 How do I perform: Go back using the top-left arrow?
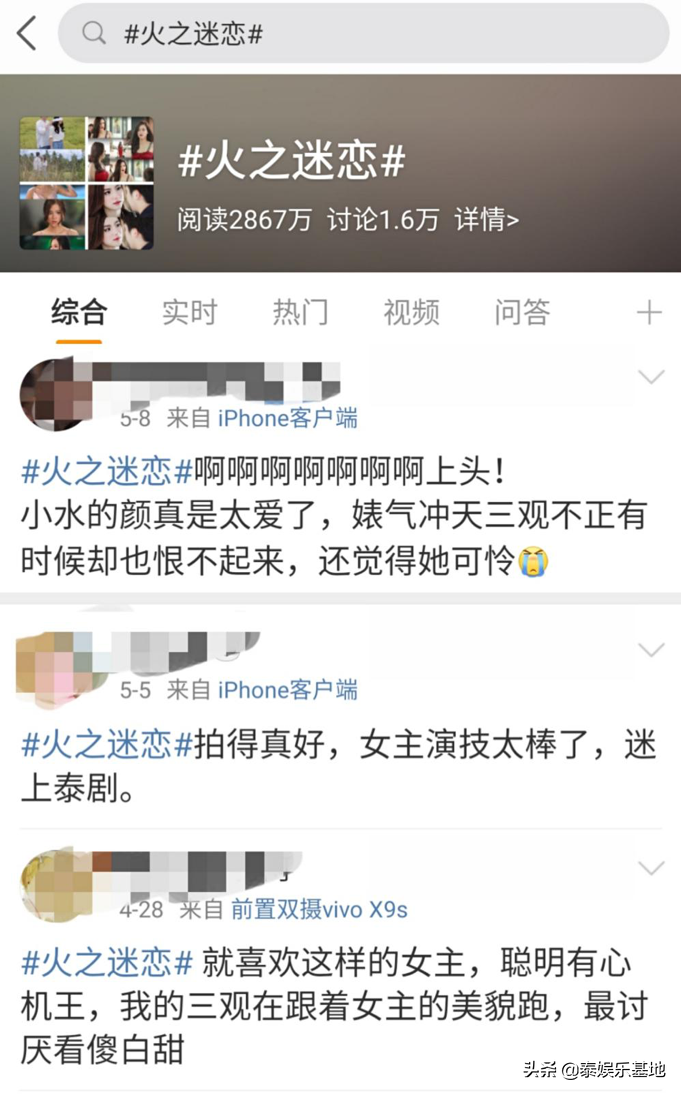[x=26, y=34]
